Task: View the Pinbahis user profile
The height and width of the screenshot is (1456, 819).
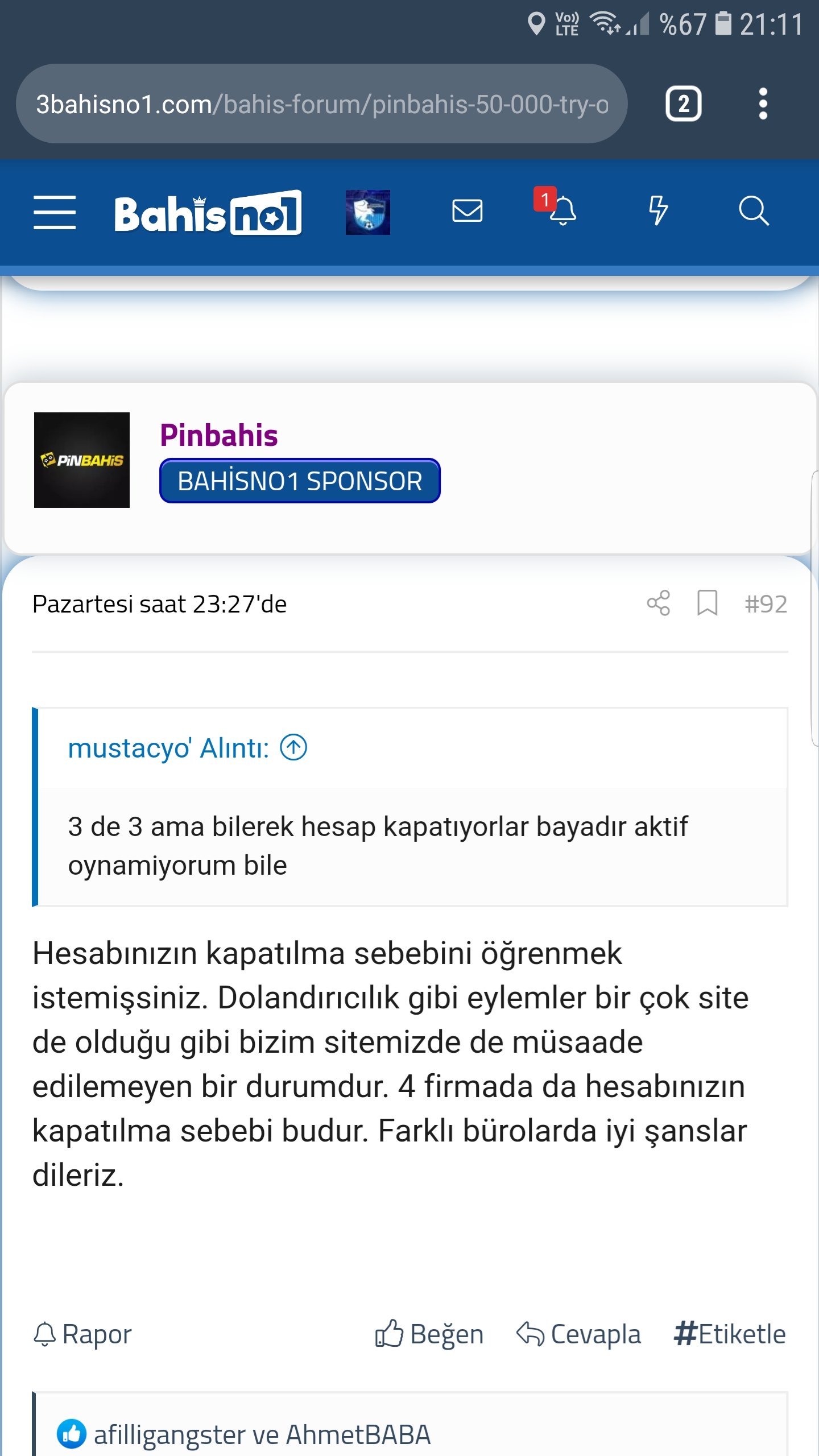Action: [x=219, y=436]
